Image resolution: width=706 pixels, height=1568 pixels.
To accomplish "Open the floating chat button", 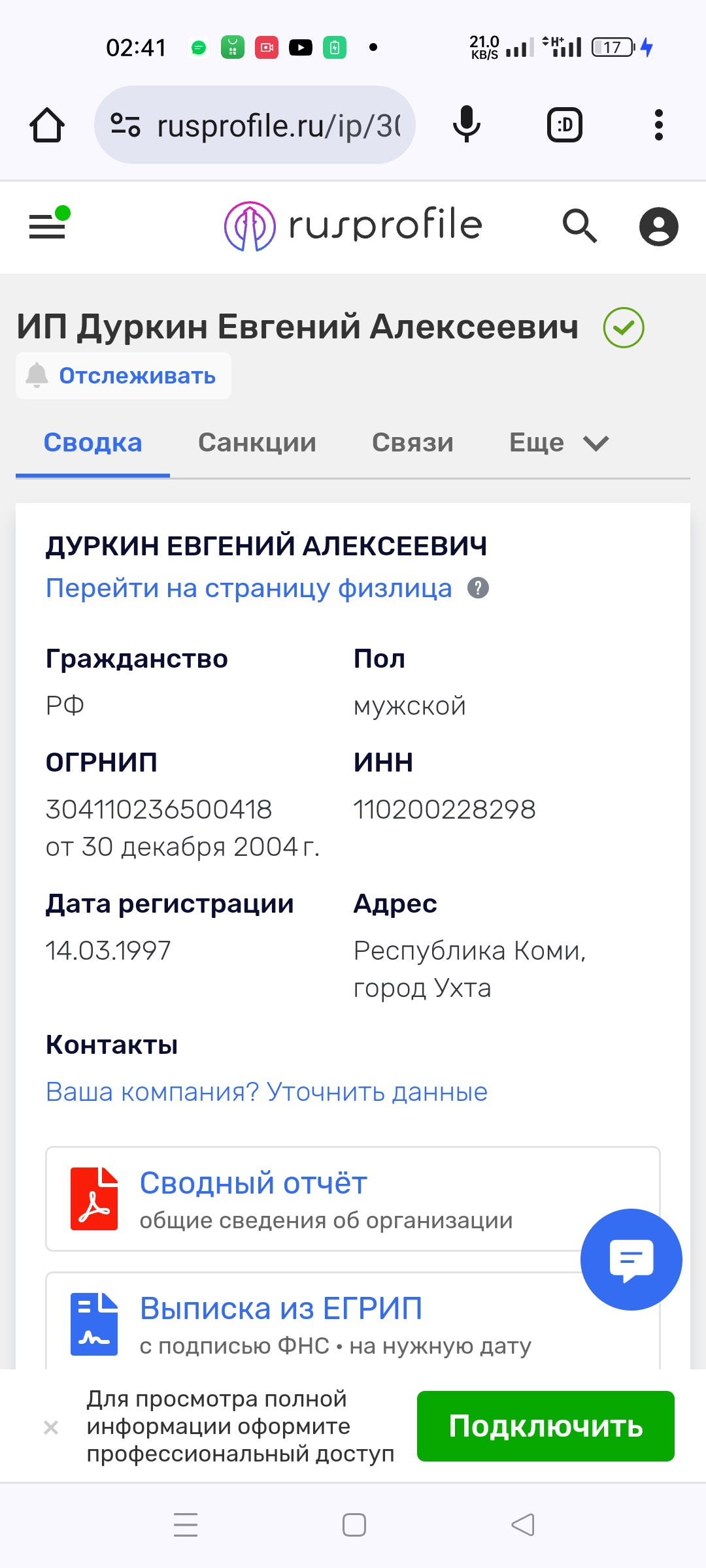I will point(631,1259).
